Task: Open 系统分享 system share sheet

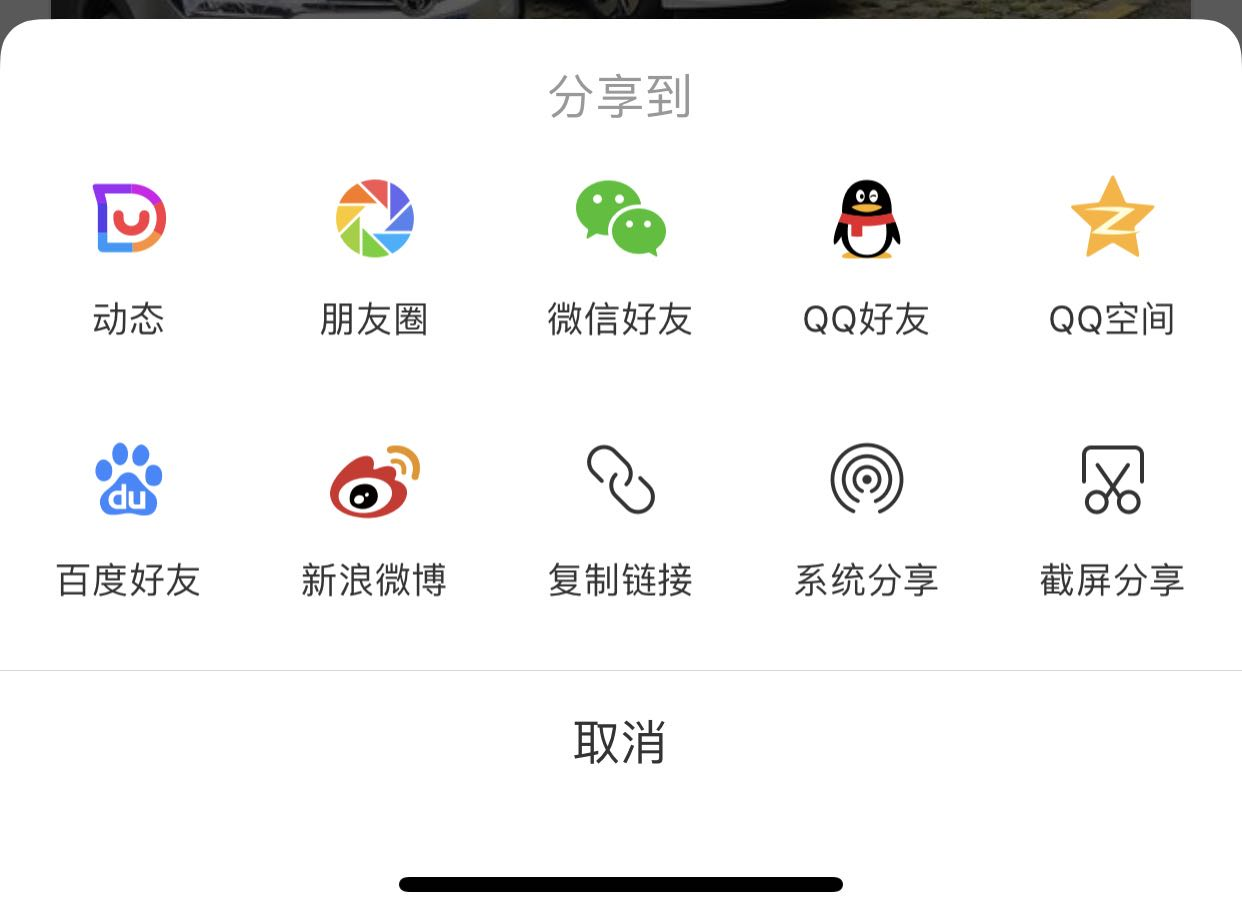Action: 866,480
